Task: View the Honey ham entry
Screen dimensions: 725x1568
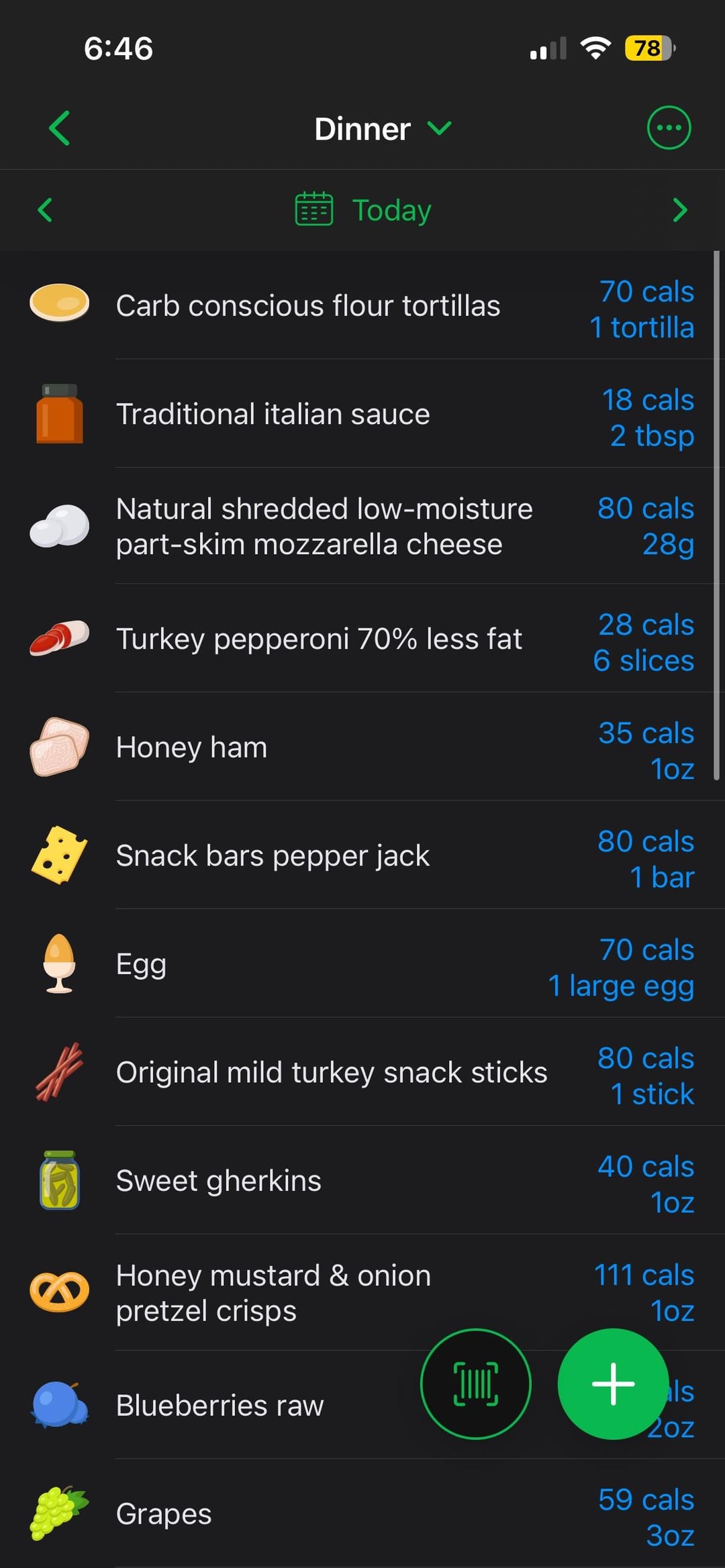Action: coord(192,747)
